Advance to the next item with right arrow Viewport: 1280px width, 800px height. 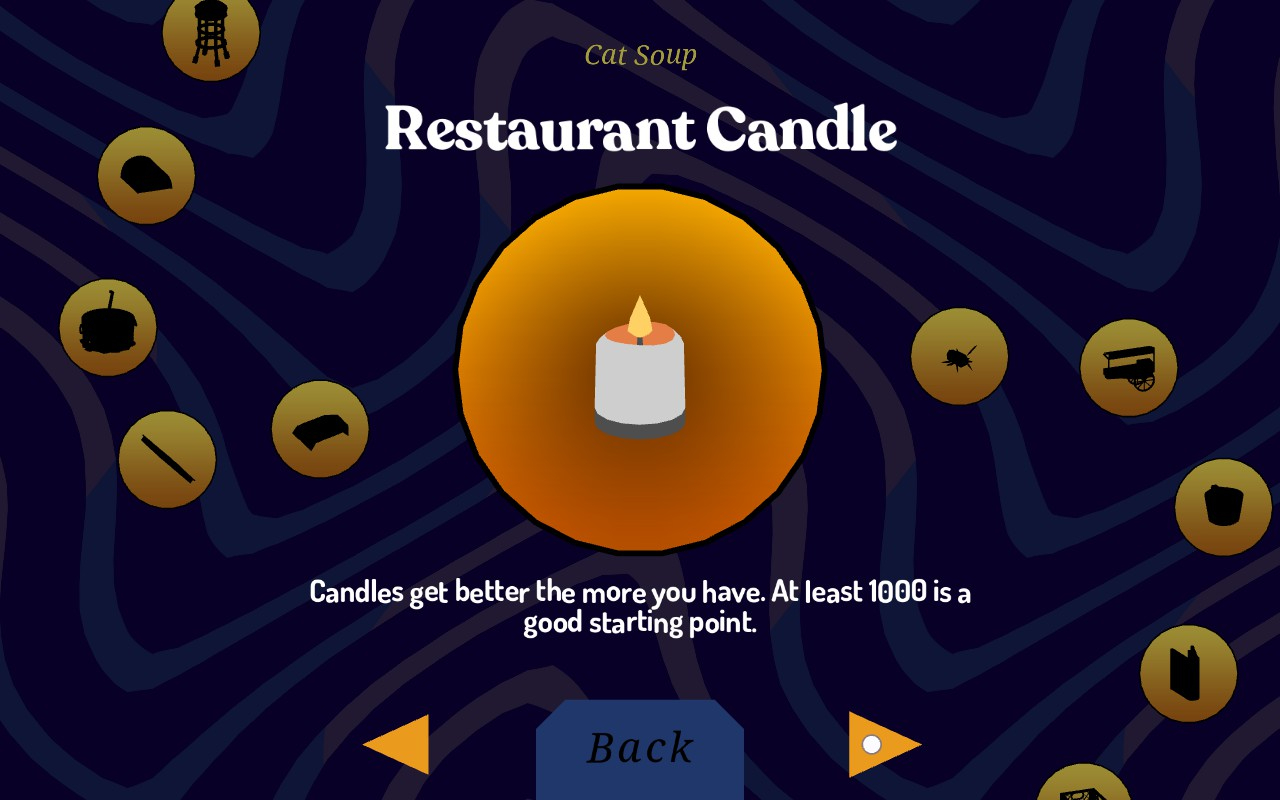click(x=882, y=744)
